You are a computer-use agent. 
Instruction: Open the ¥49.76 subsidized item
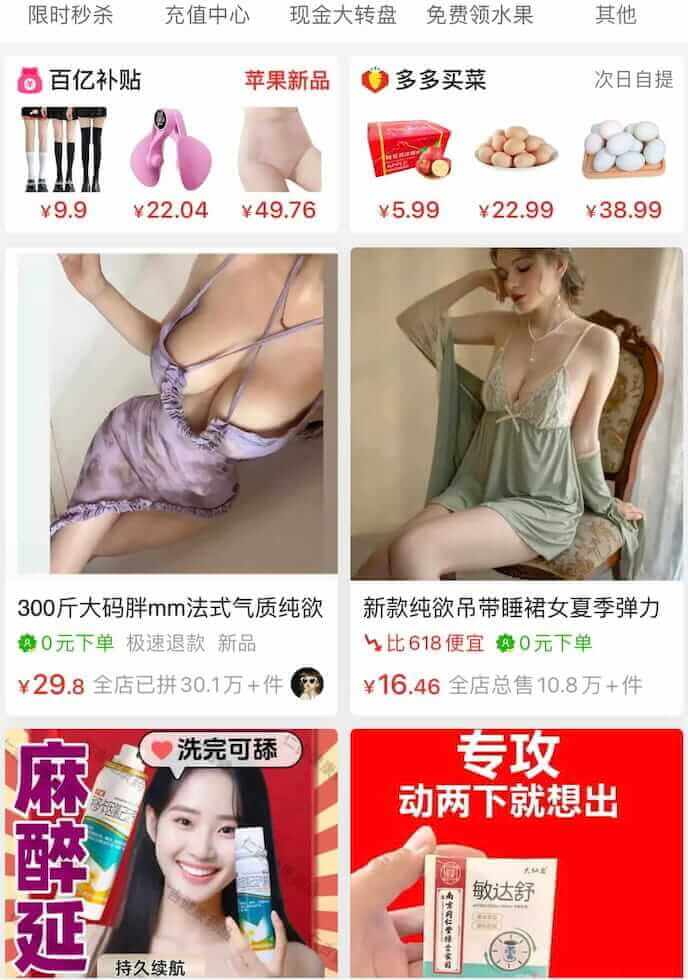pos(279,160)
